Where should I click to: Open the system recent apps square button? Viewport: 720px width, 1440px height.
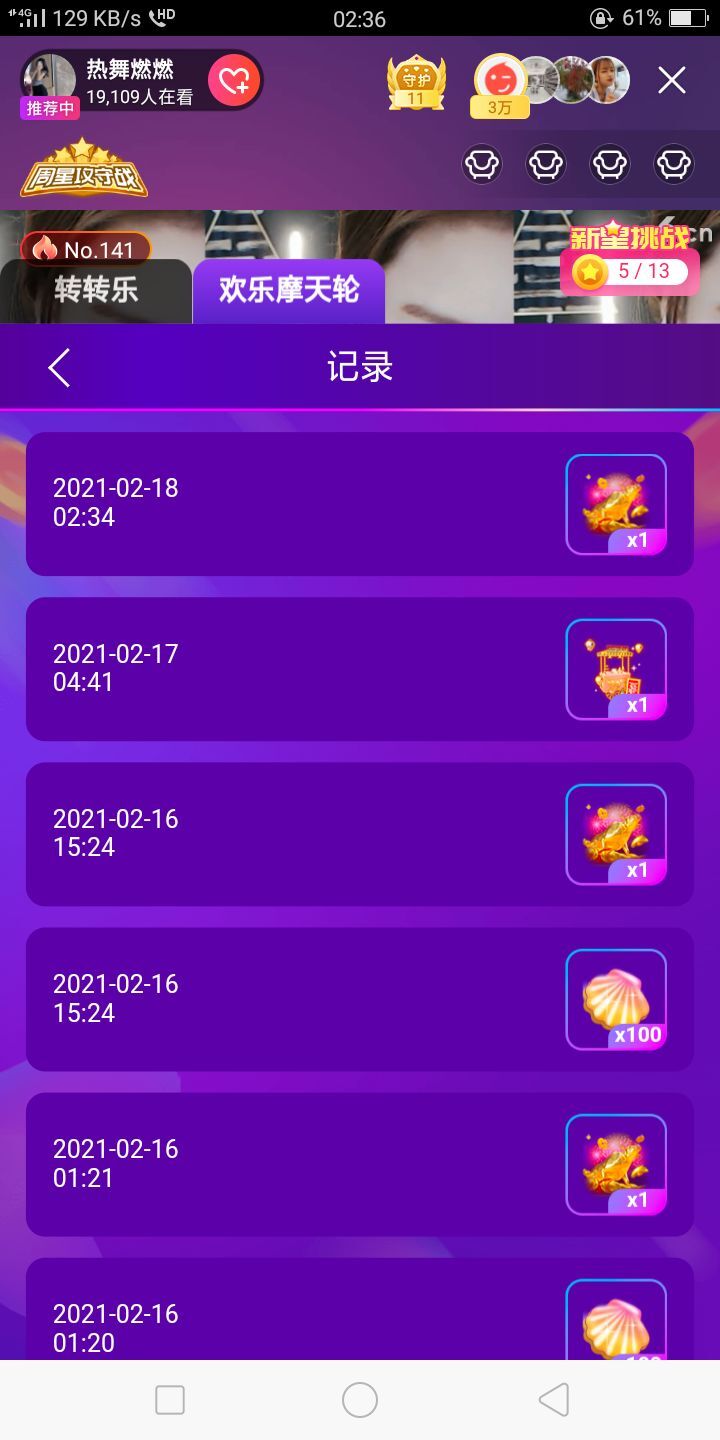(170, 1400)
